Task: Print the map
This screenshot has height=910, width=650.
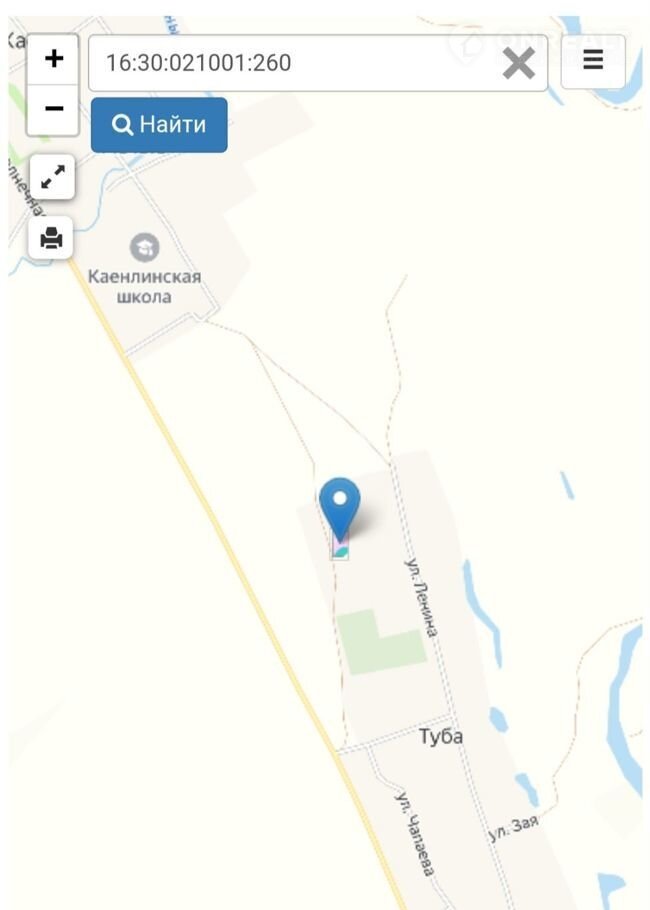Action: coord(51,238)
